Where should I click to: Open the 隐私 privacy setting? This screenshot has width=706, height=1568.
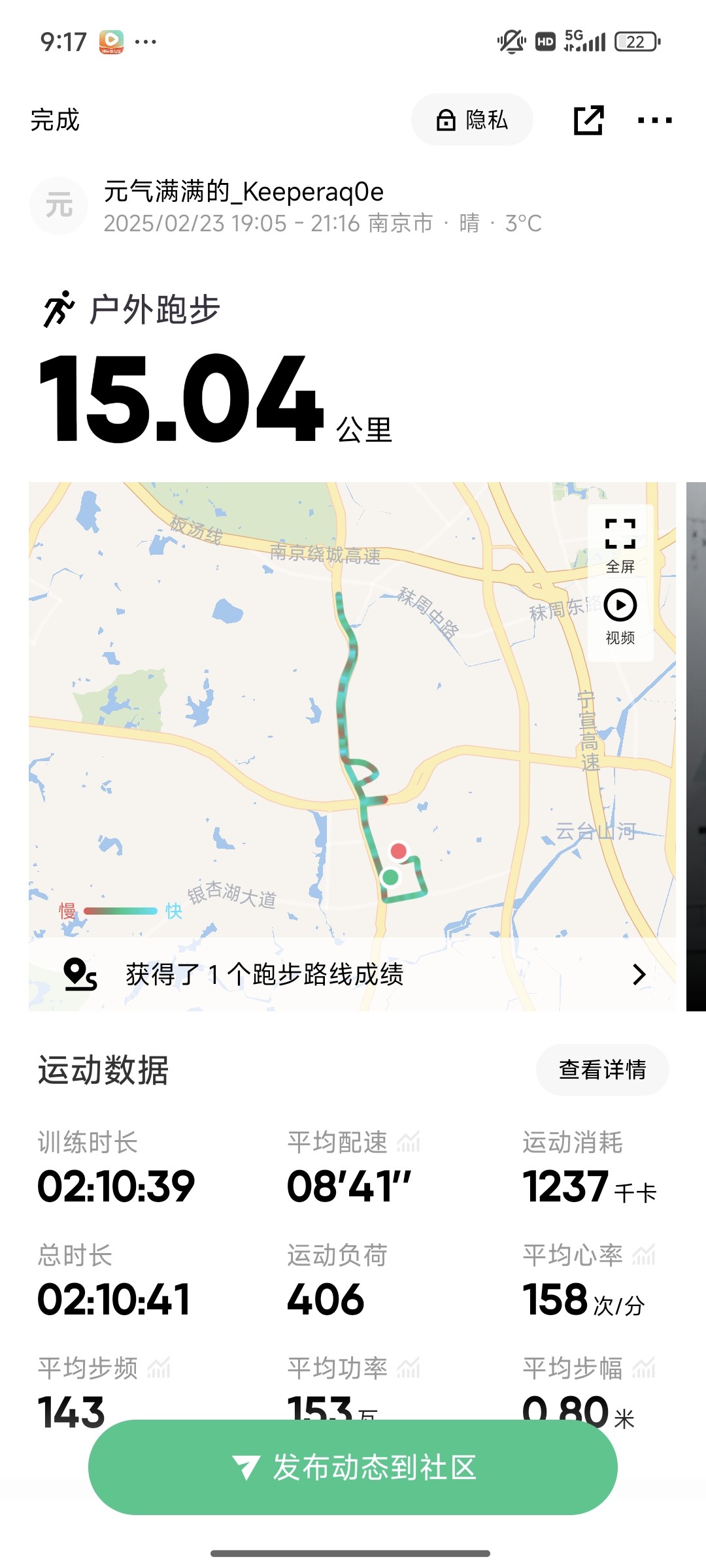click(x=472, y=120)
